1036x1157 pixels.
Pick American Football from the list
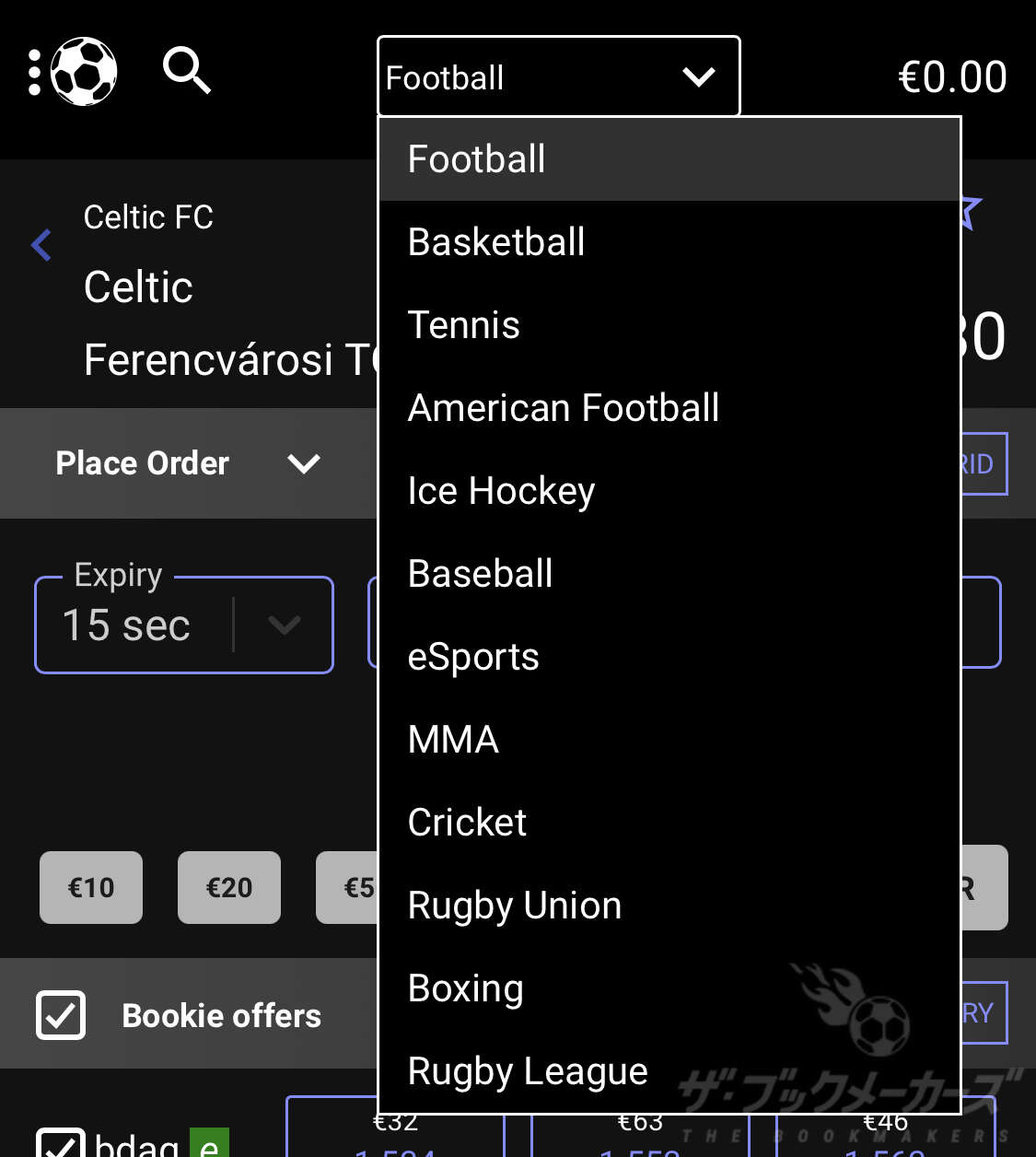pos(564,408)
